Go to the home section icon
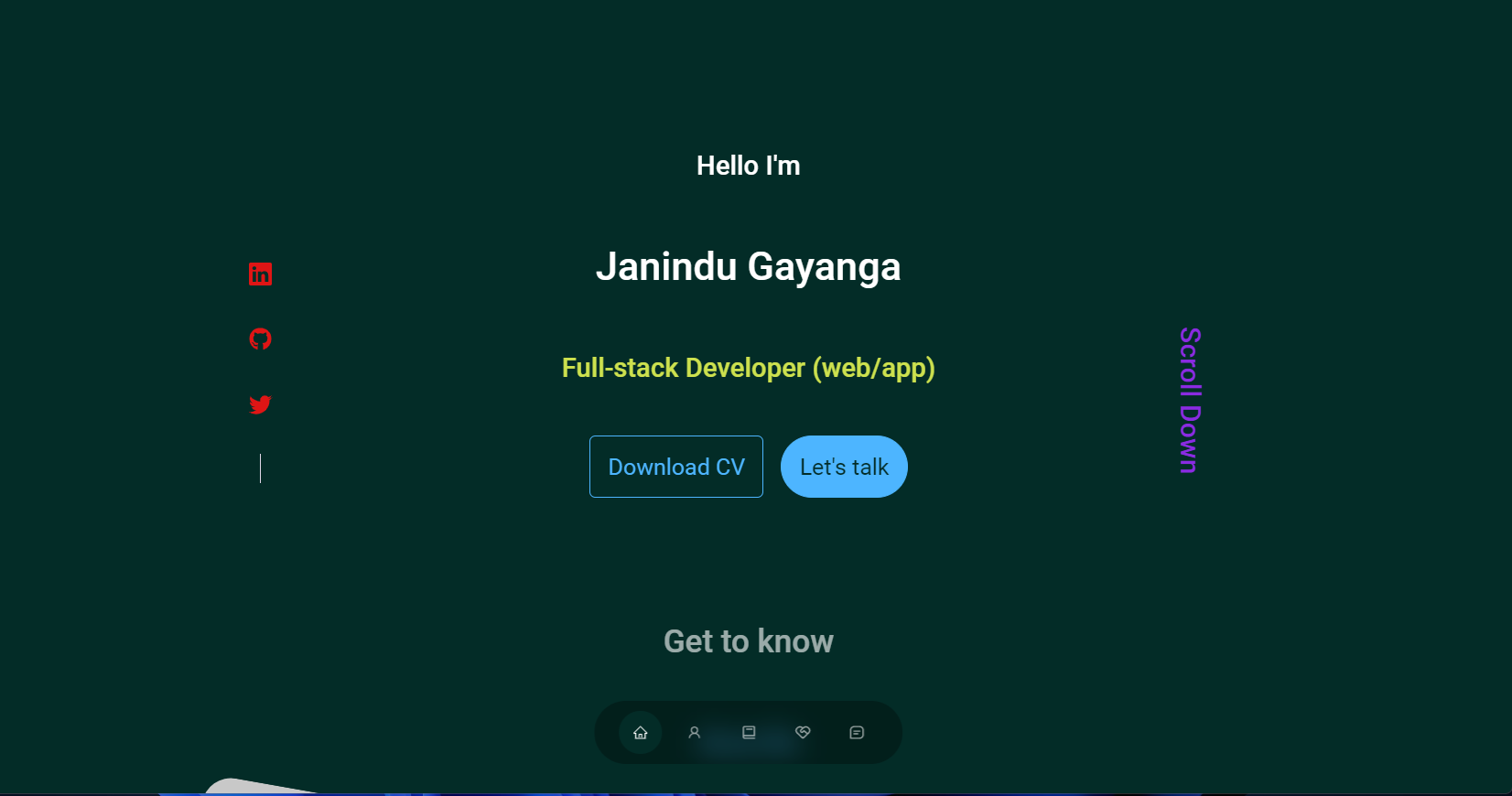 641,733
